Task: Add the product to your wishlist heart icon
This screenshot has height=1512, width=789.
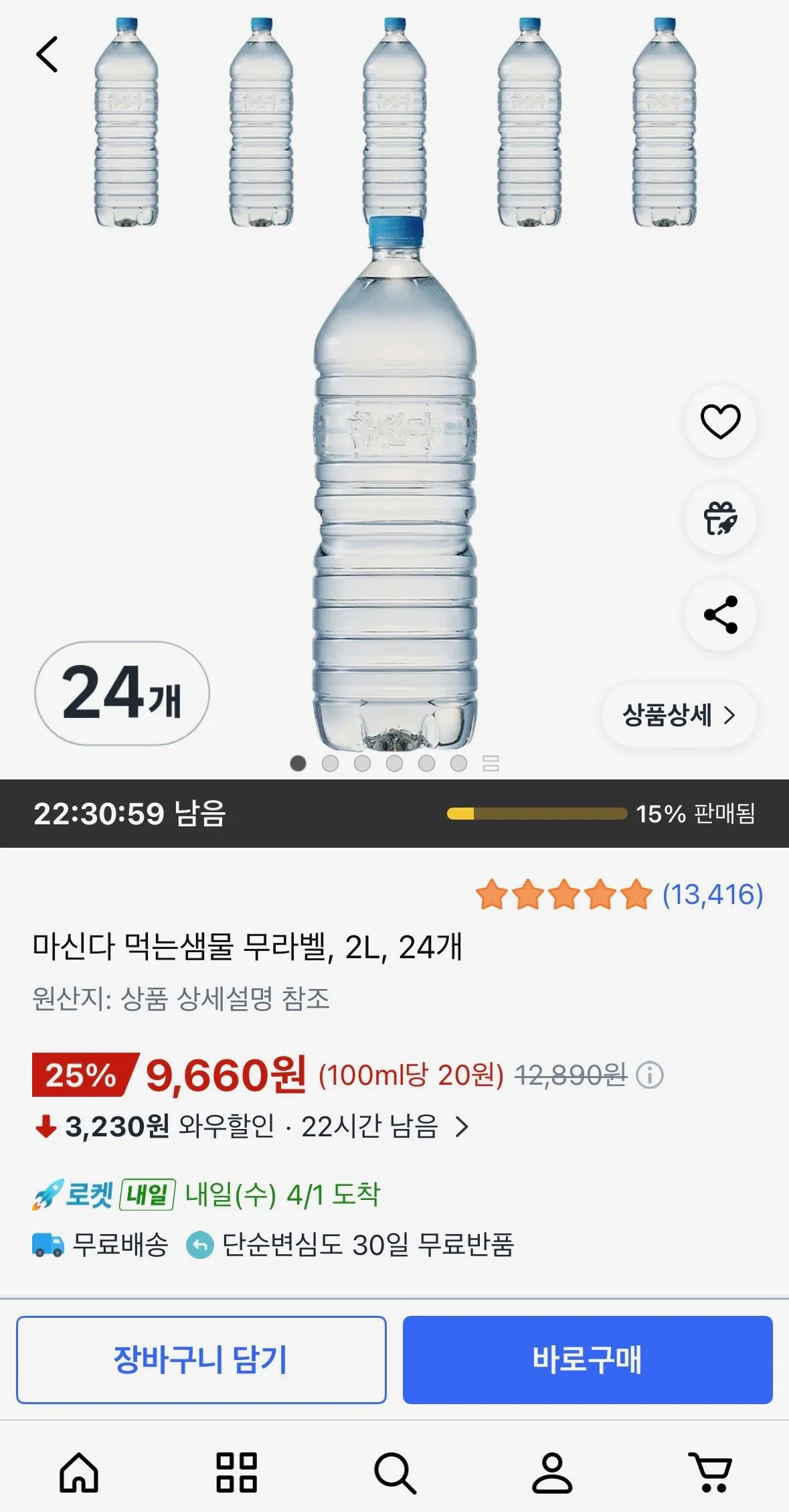Action: click(x=719, y=422)
